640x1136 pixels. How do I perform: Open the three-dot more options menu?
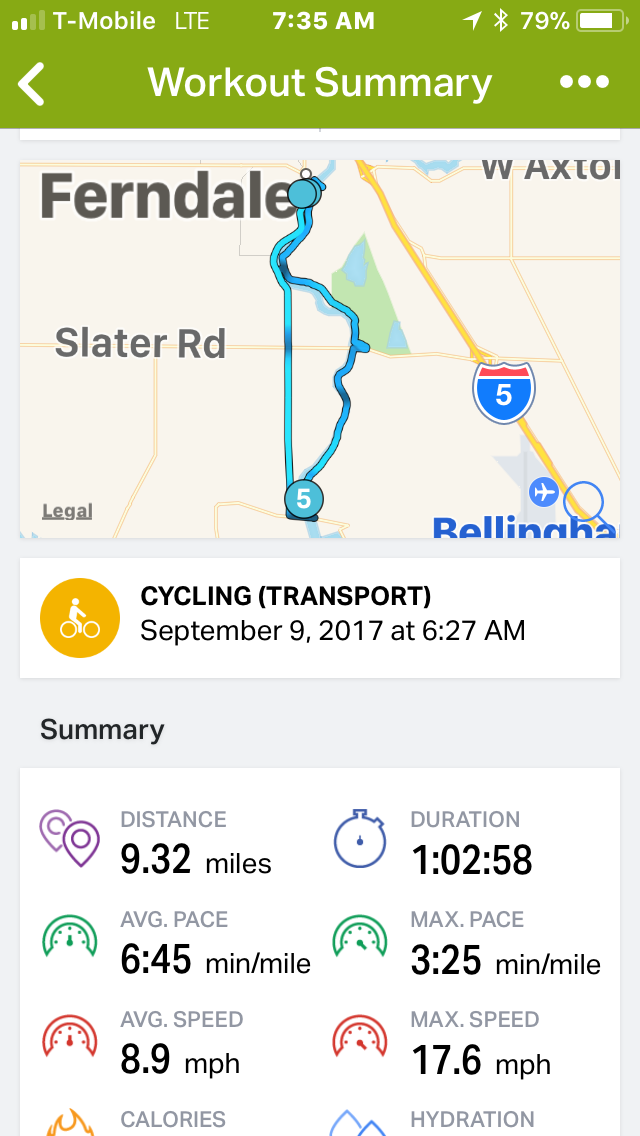tap(585, 83)
